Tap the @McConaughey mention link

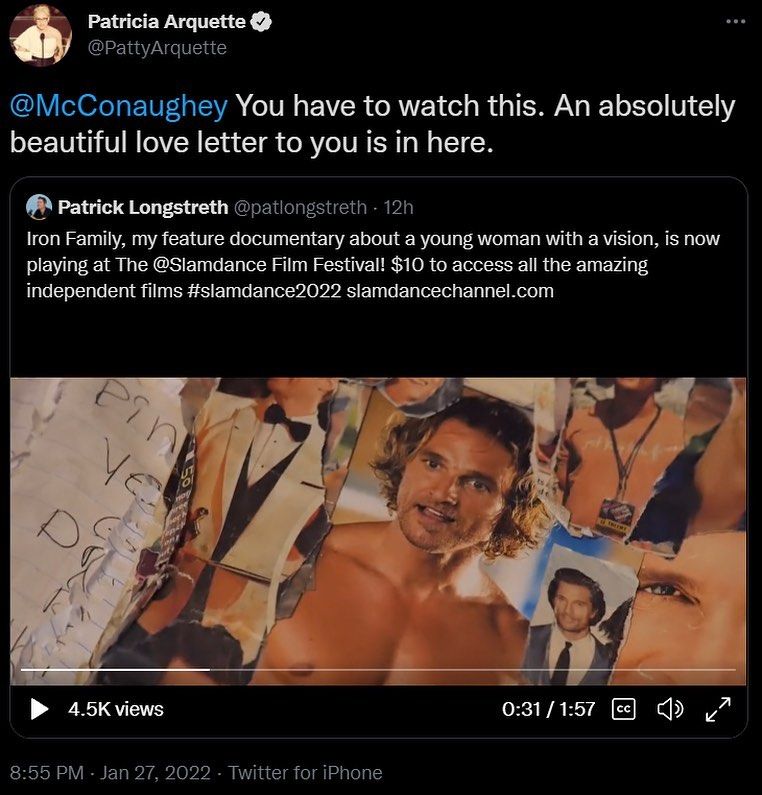[x=118, y=106]
